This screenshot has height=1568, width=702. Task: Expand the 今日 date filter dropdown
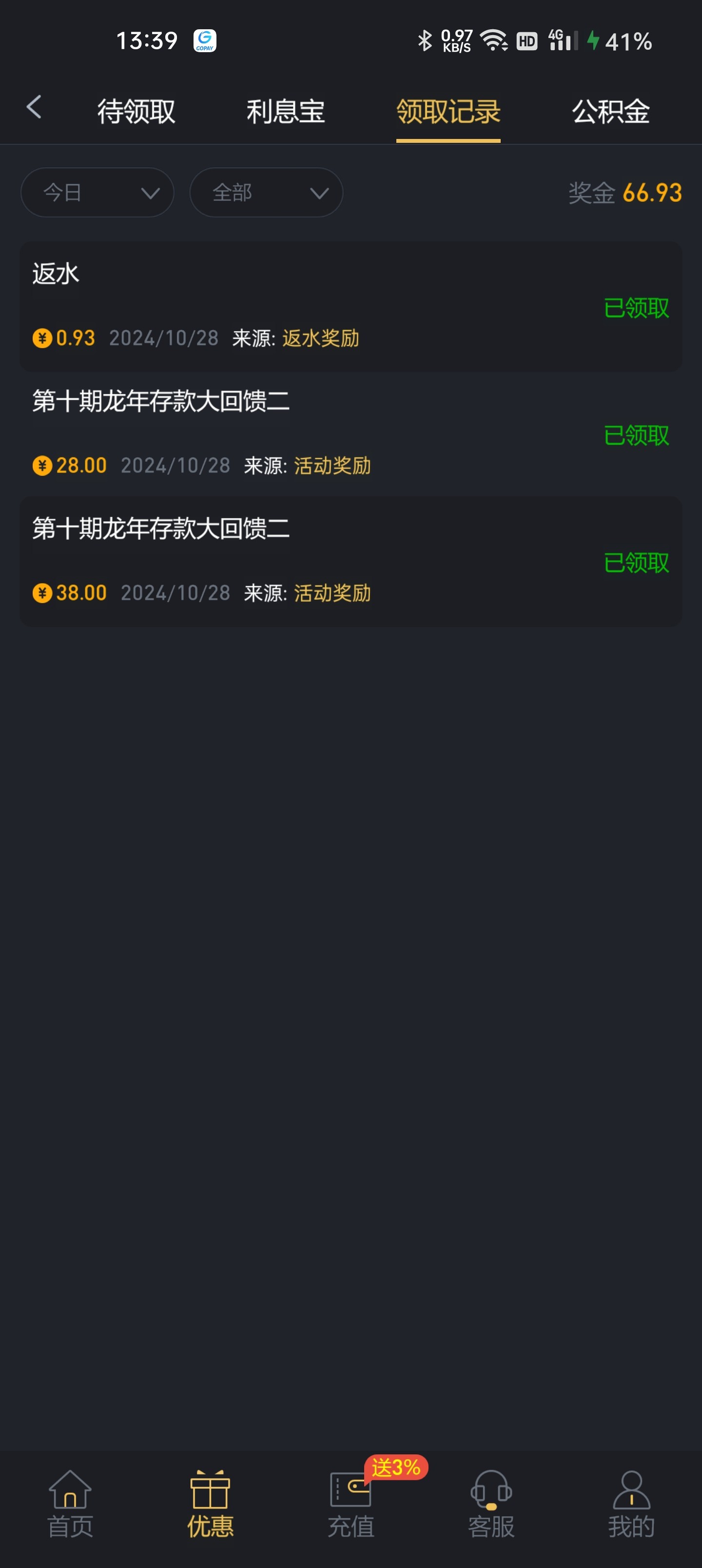97,193
